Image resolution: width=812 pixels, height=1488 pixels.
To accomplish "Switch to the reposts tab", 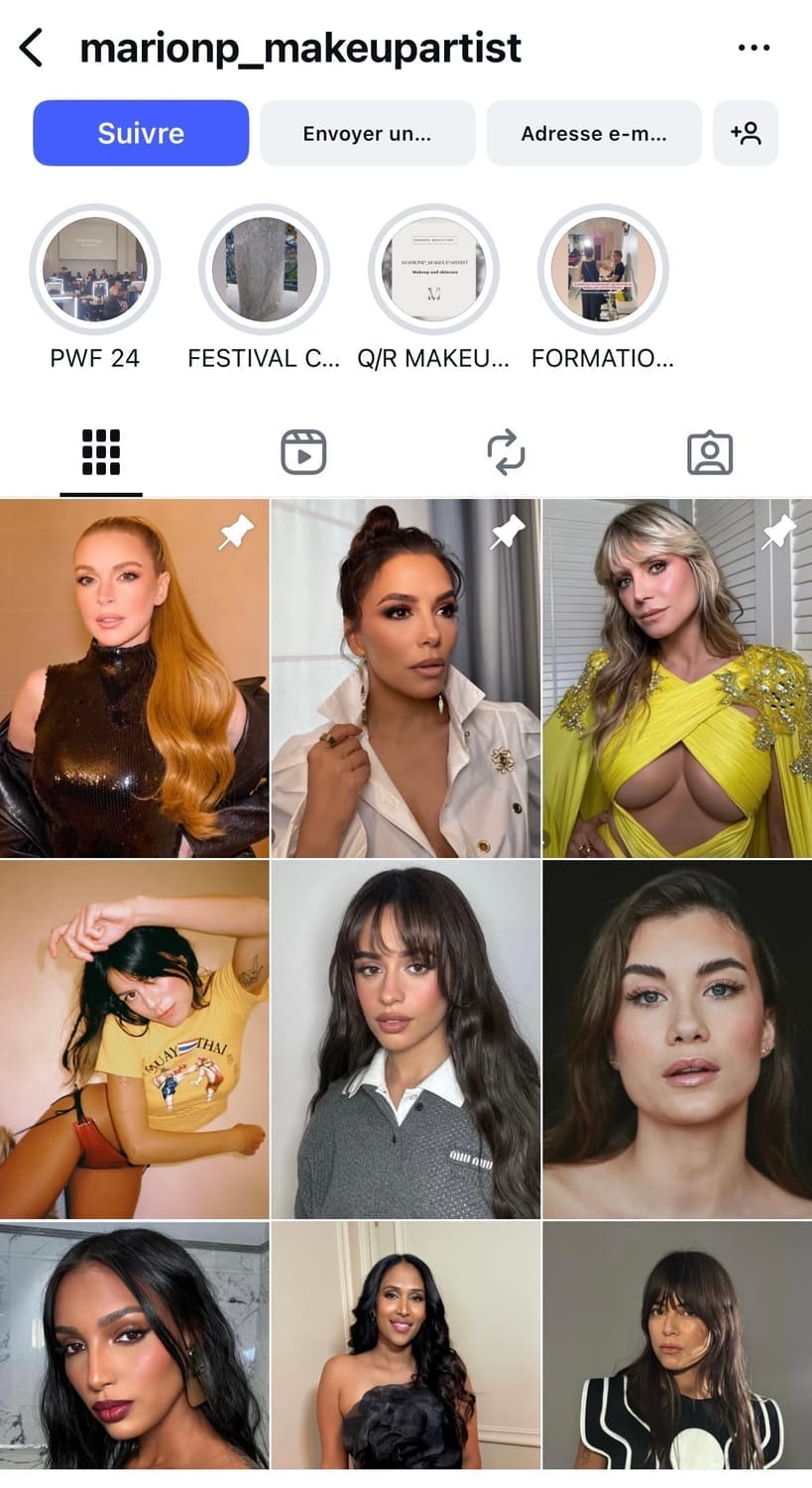I will (506, 452).
